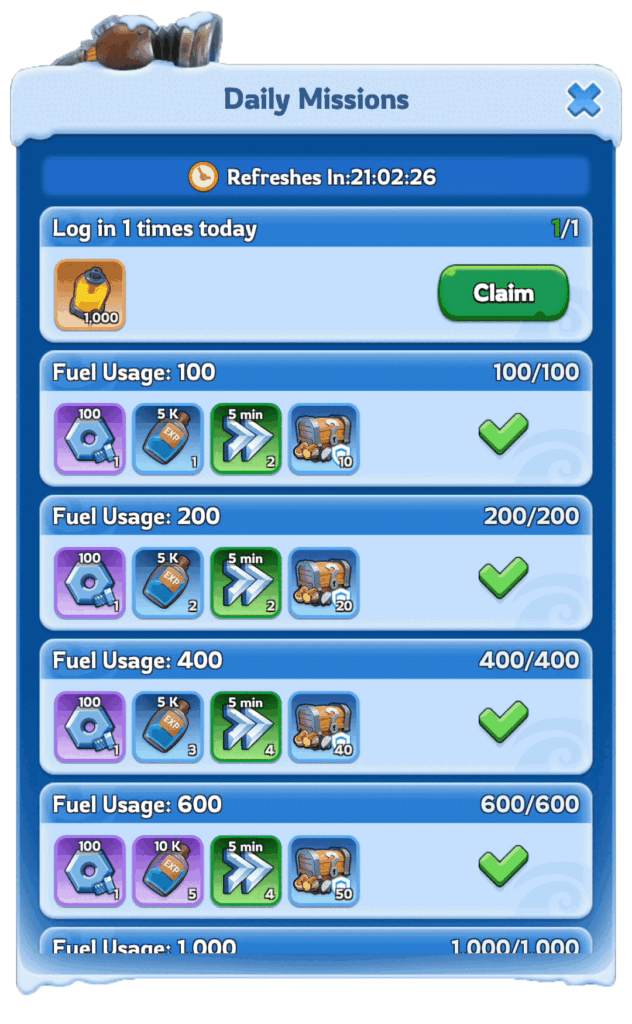
Task: Inspect the chest reward in Fuel Usage: 100
Action: click(x=324, y=439)
